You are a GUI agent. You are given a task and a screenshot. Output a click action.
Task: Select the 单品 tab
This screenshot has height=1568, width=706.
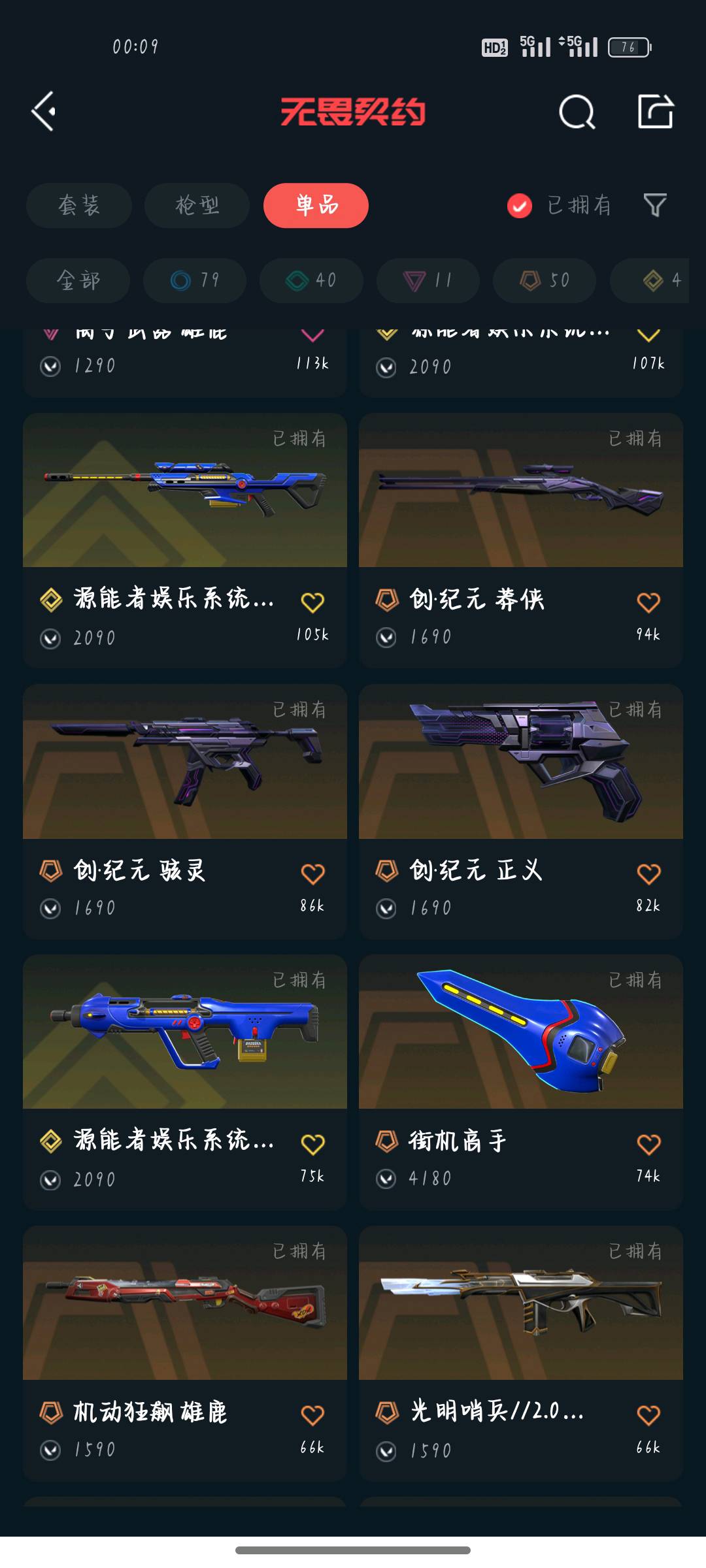[x=316, y=205]
